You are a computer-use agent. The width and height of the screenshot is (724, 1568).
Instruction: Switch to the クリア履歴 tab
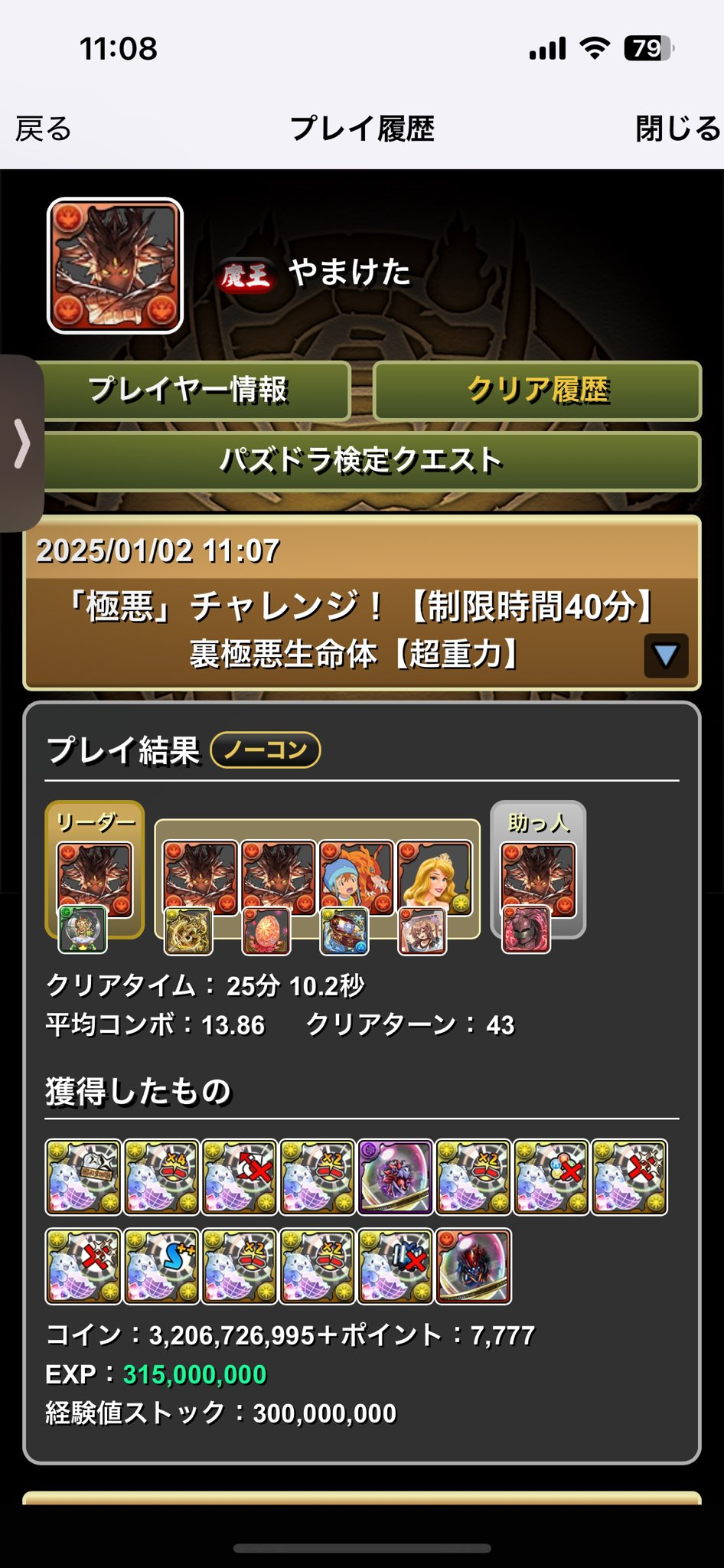tap(537, 390)
